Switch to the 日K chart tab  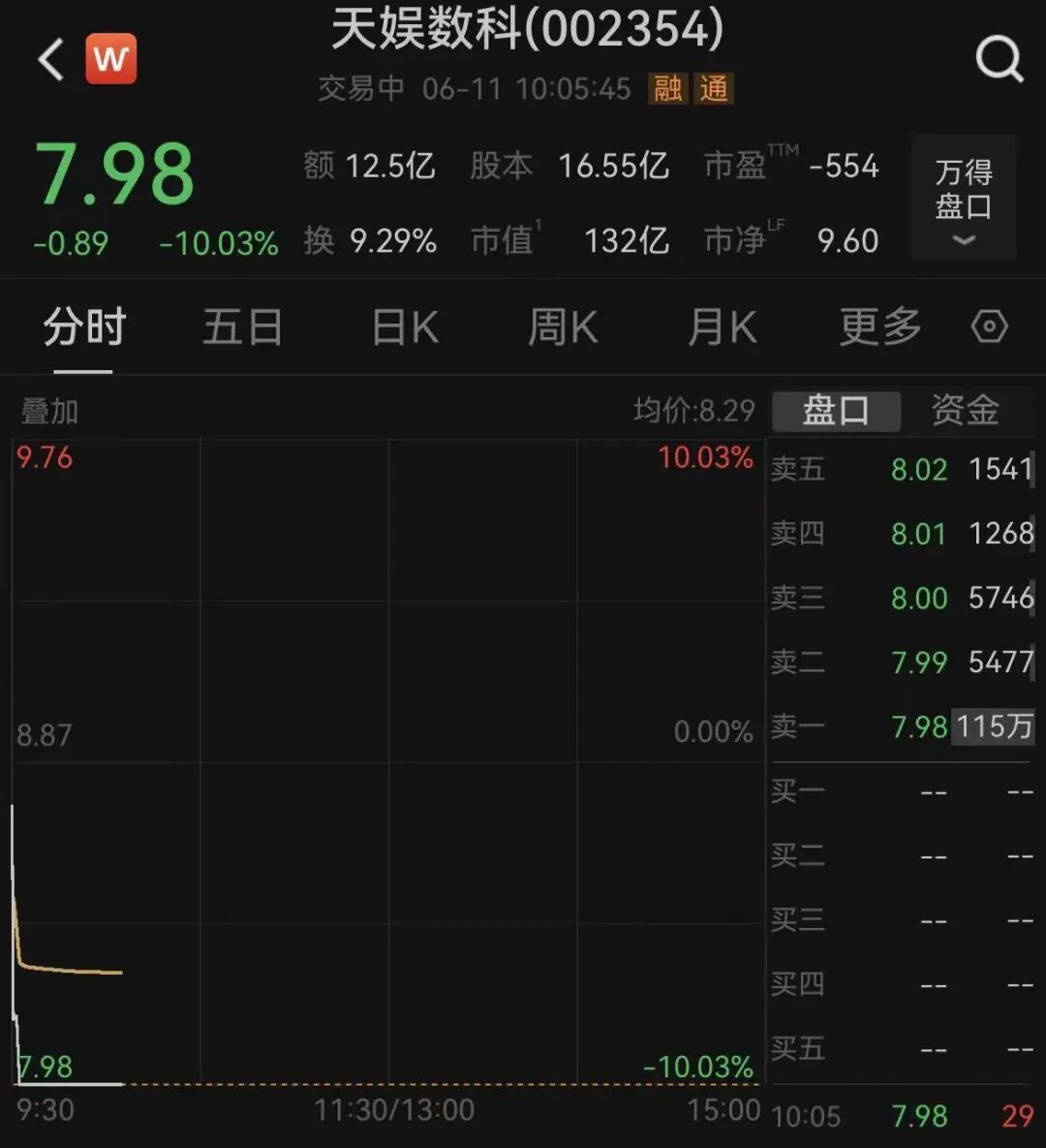tap(405, 326)
